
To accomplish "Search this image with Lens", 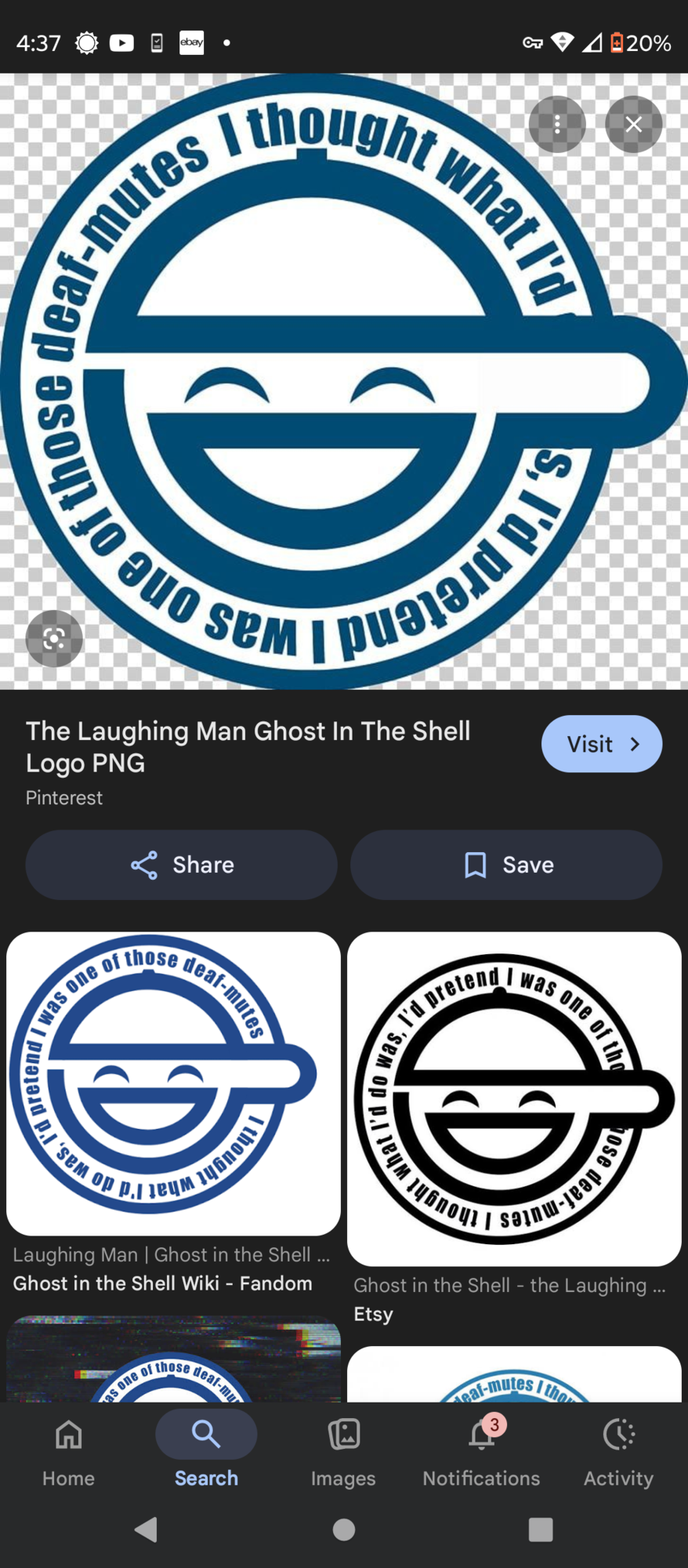I will click(x=54, y=638).
